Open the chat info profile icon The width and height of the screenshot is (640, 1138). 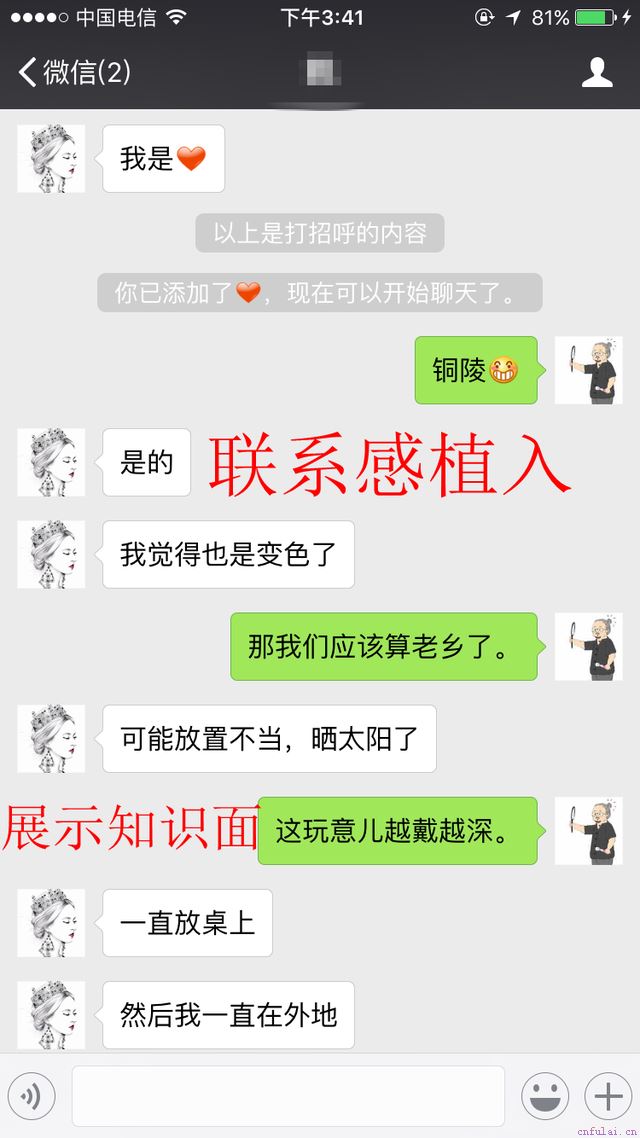point(597,72)
